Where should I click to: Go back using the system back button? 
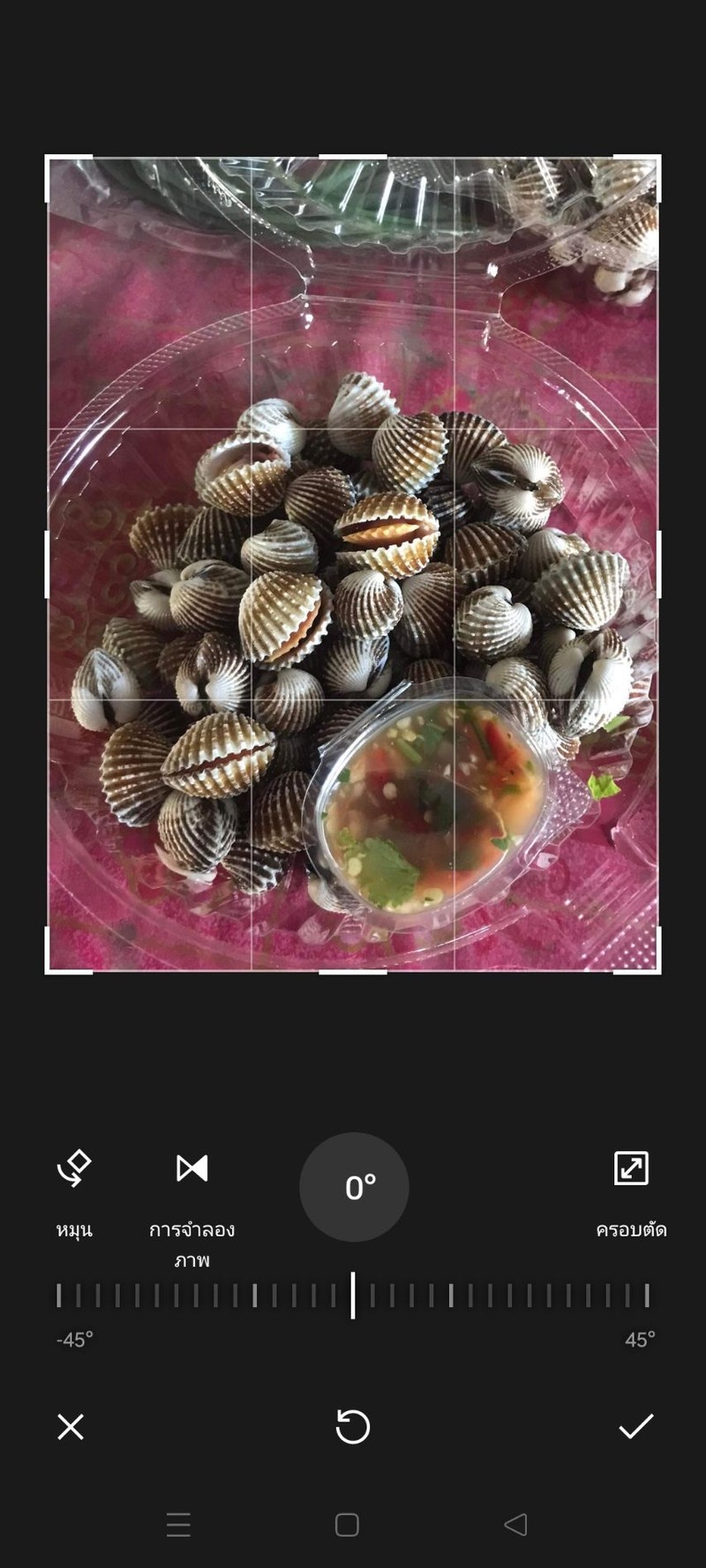(x=515, y=1525)
